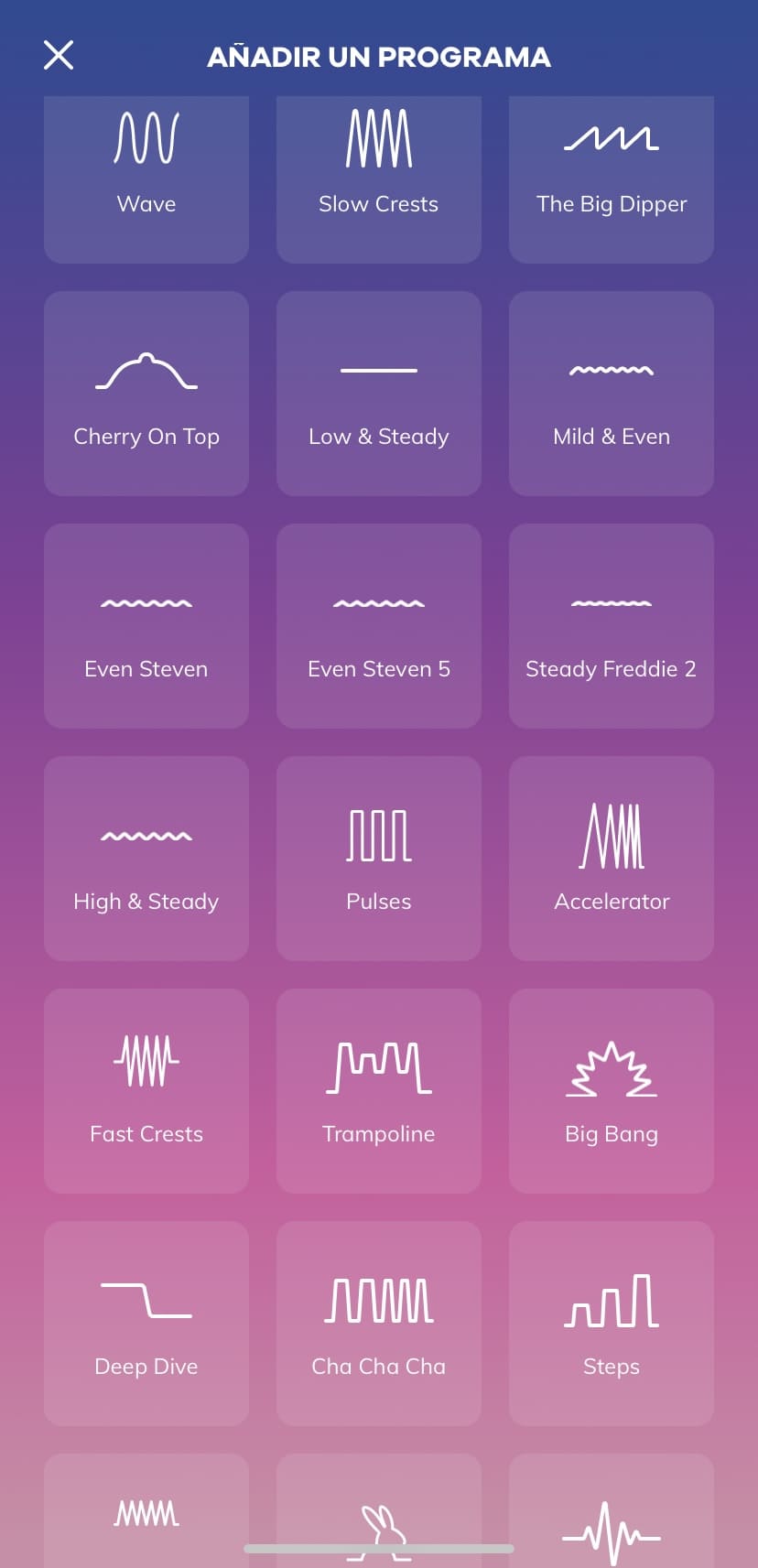Viewport: 758px width, 1568px height.
Task: Select Even Steven 5
Action: pyautogui.click(x=379, y=626)
